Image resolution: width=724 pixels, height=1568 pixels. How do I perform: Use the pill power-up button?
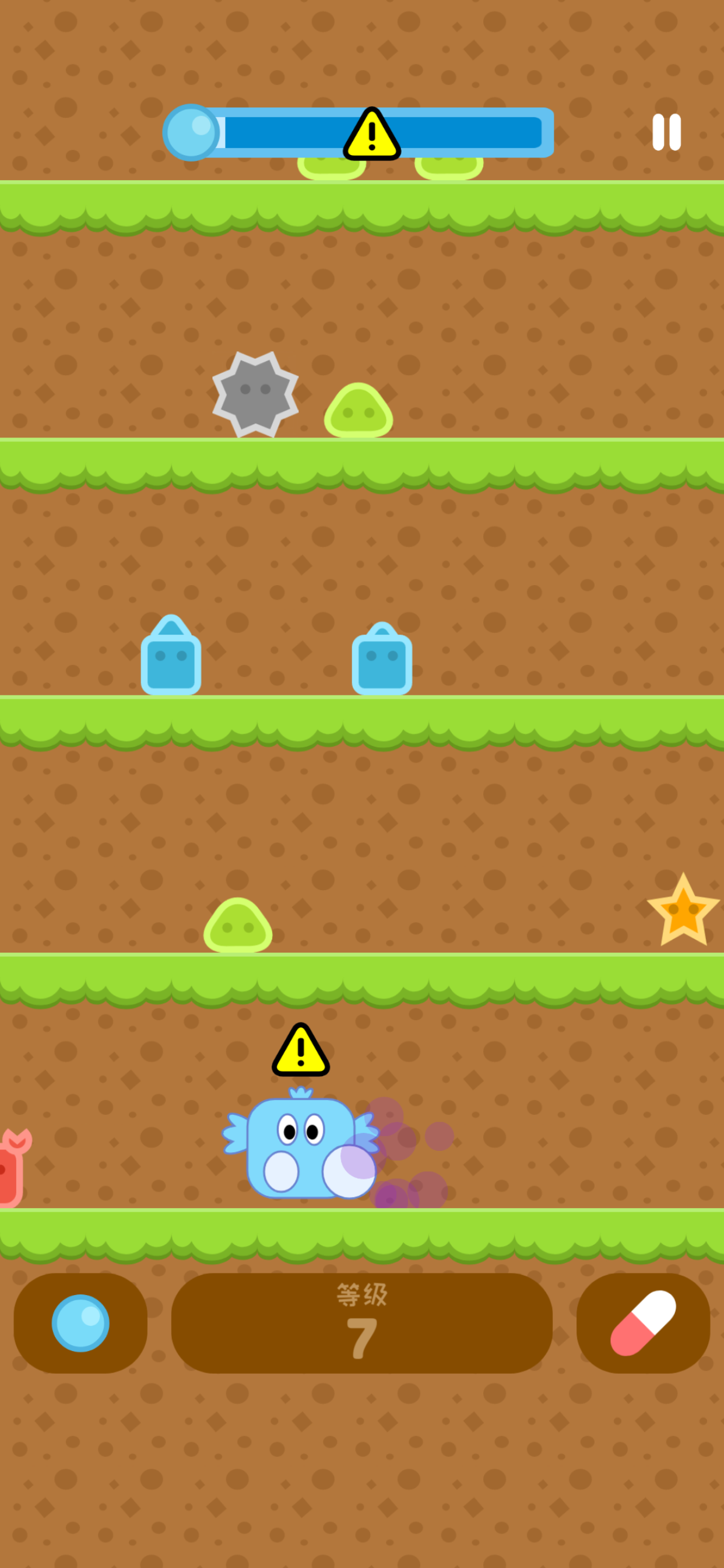point(643,1324)
